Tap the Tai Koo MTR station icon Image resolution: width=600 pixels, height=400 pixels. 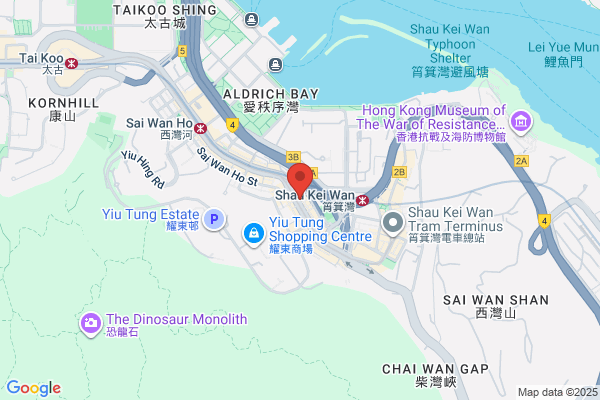(71, 63)
